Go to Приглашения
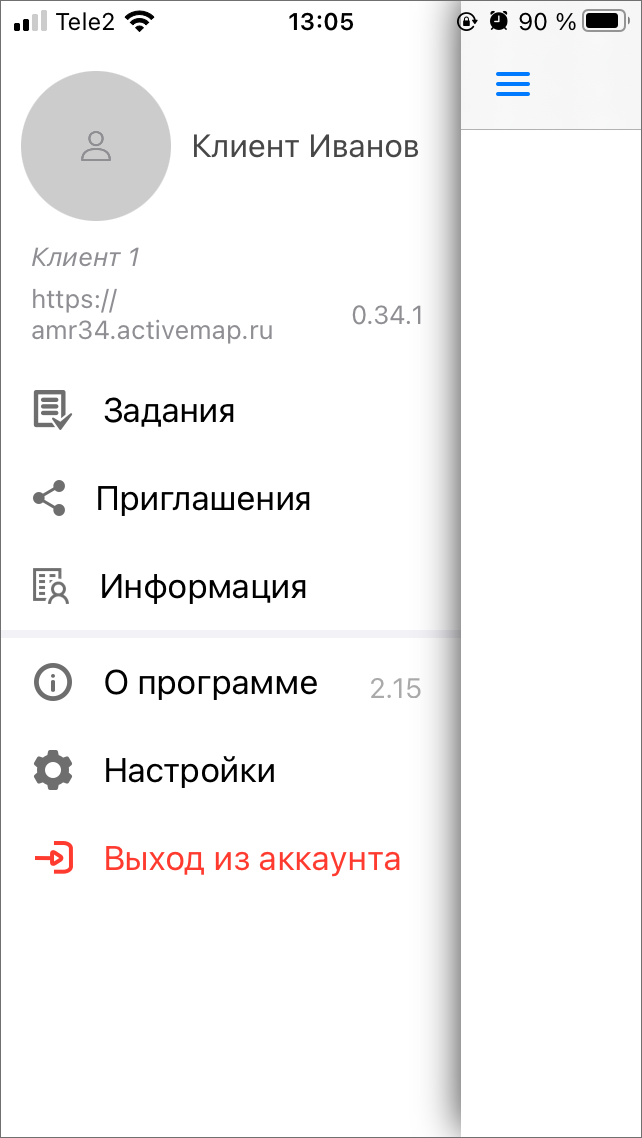 click(x=230, y=499)
